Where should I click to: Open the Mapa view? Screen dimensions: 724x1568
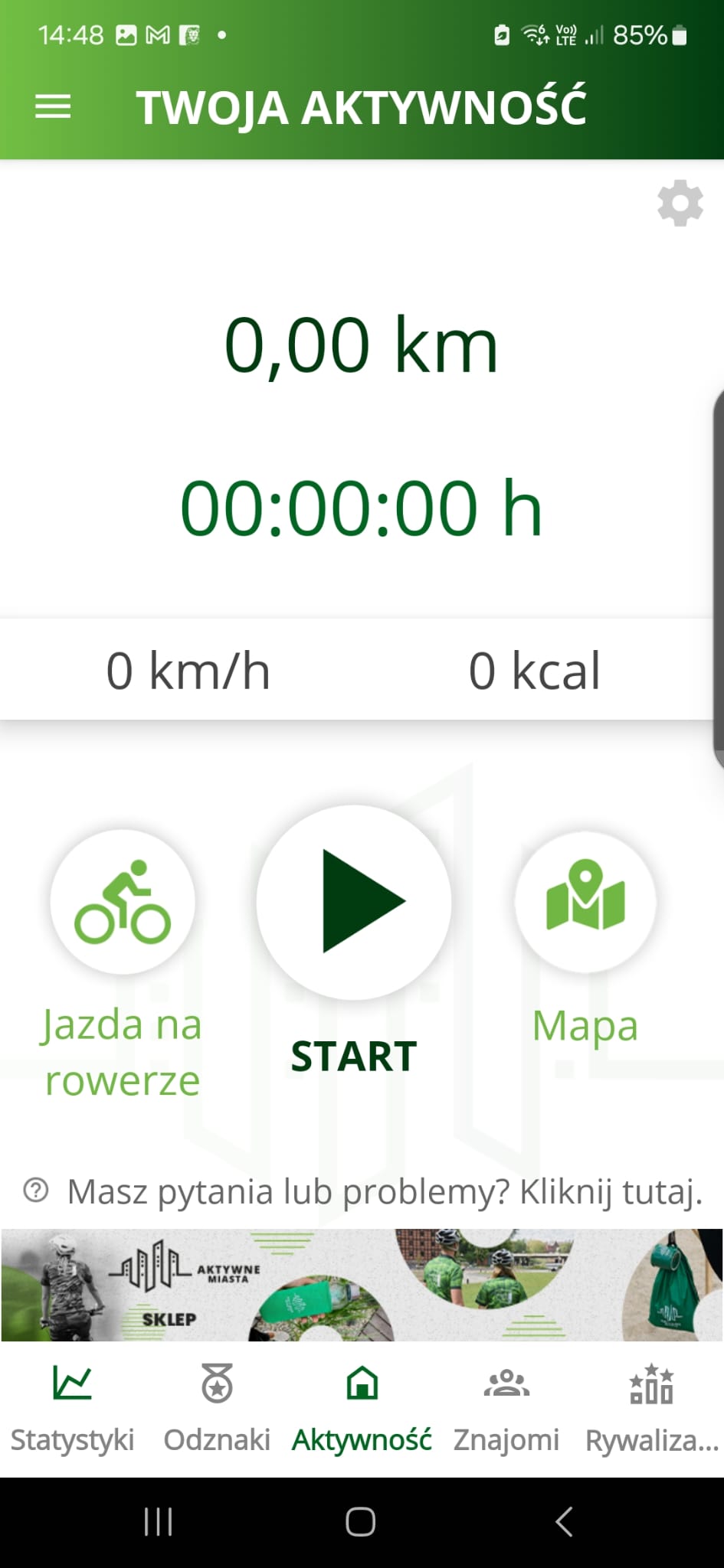tap(585, 902)
